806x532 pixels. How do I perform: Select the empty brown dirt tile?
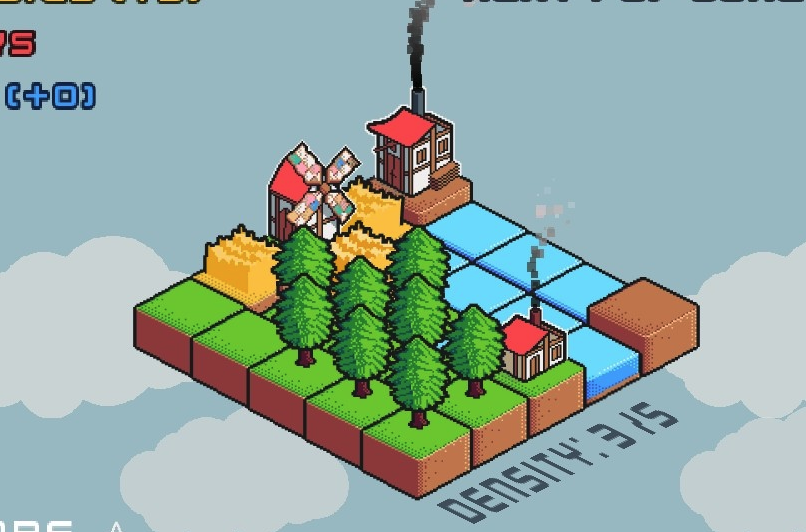point(643,308)
